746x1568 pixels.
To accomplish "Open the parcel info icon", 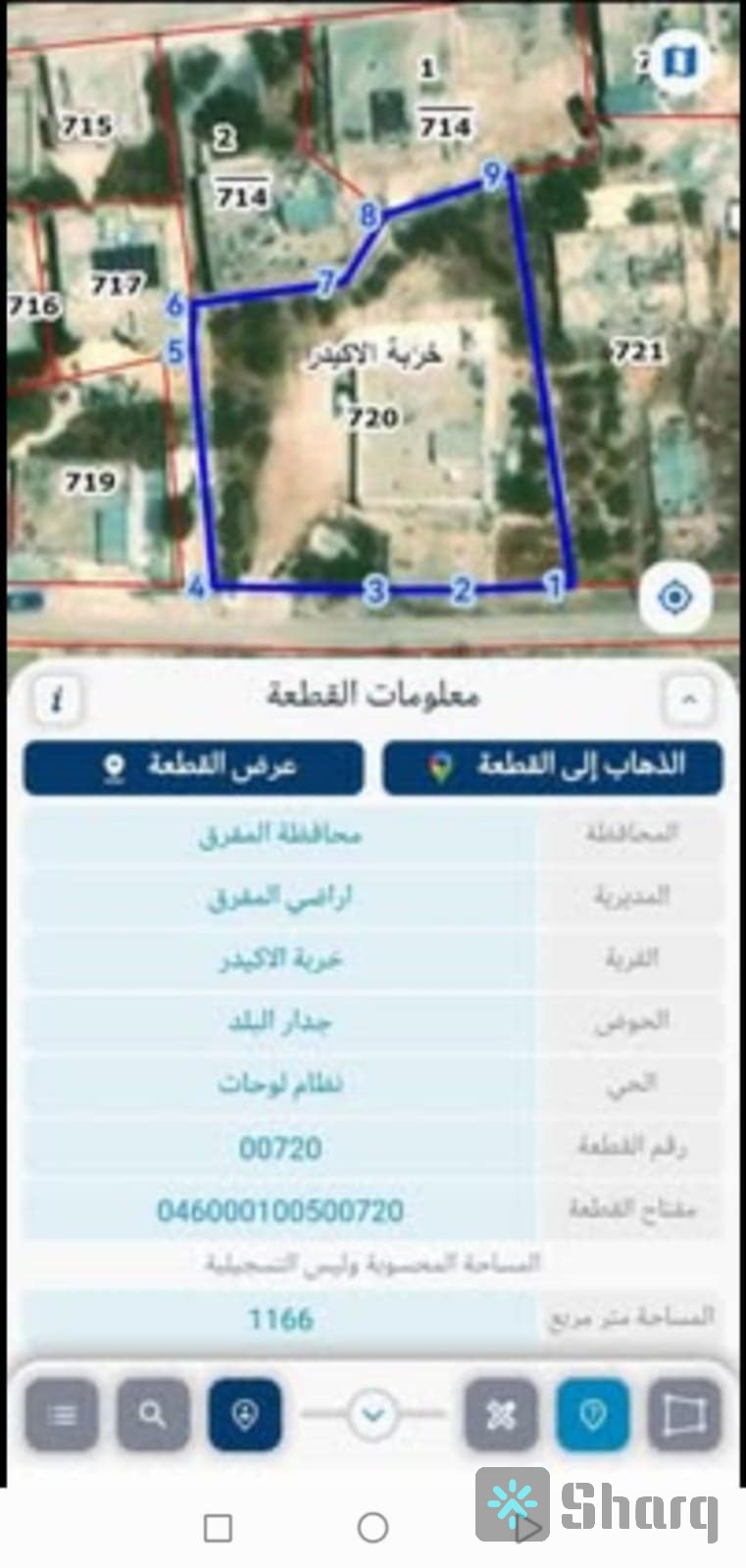I will coord(59,700).
